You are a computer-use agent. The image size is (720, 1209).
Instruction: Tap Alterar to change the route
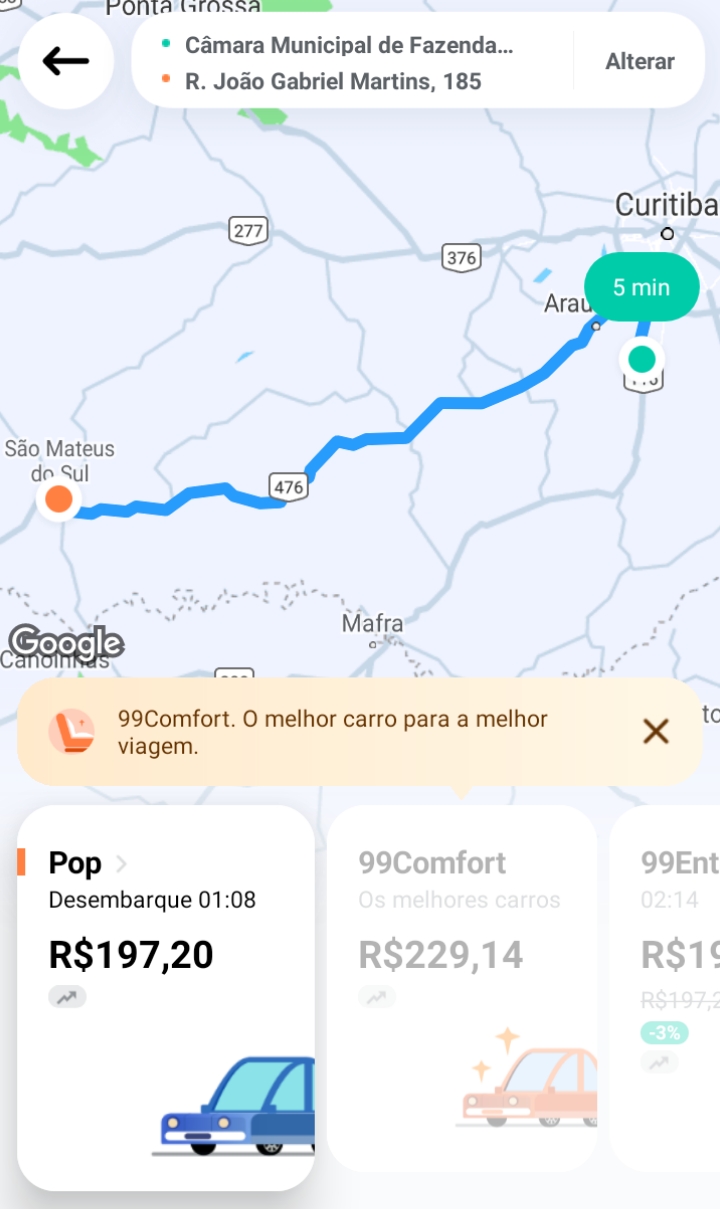[x=639, y=62]
